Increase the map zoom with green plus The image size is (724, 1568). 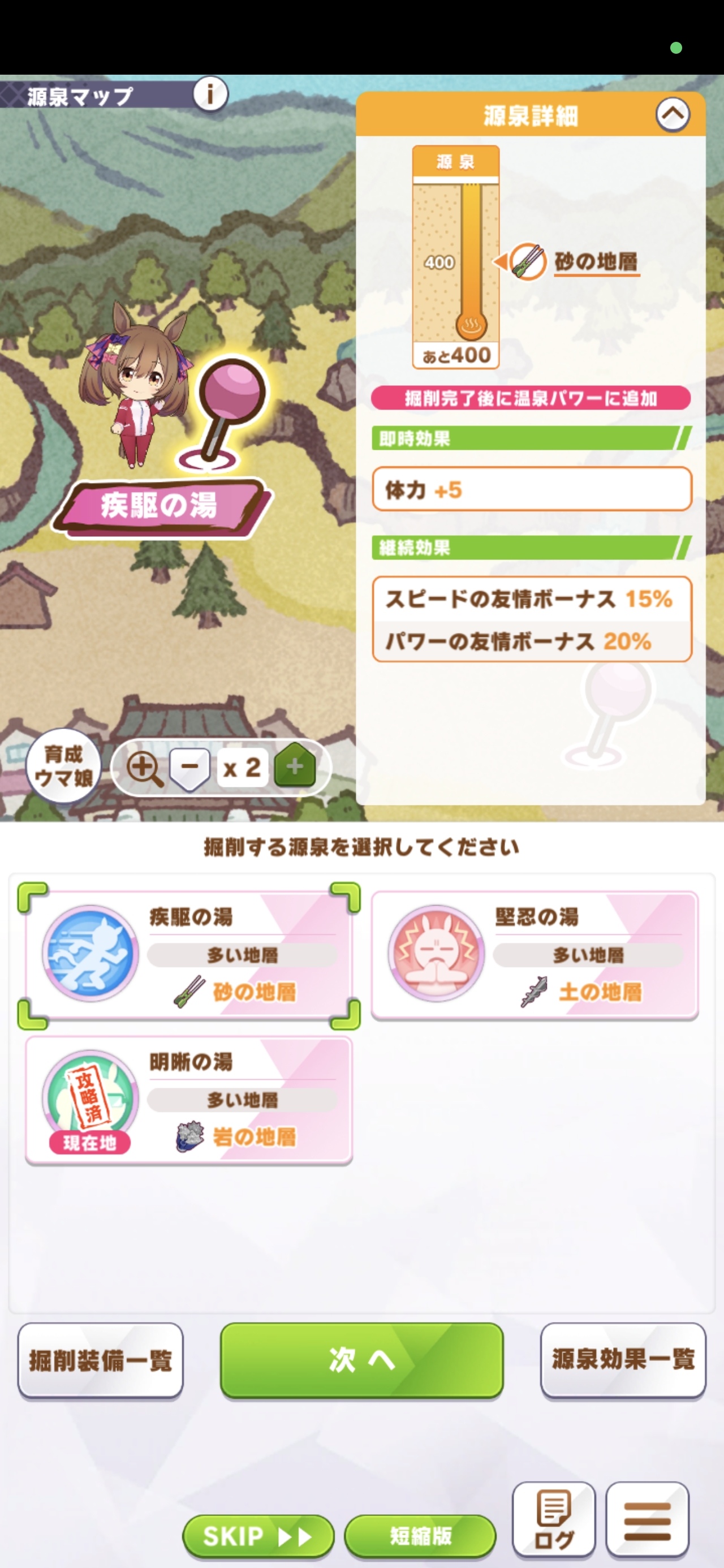tap(295, 766)
